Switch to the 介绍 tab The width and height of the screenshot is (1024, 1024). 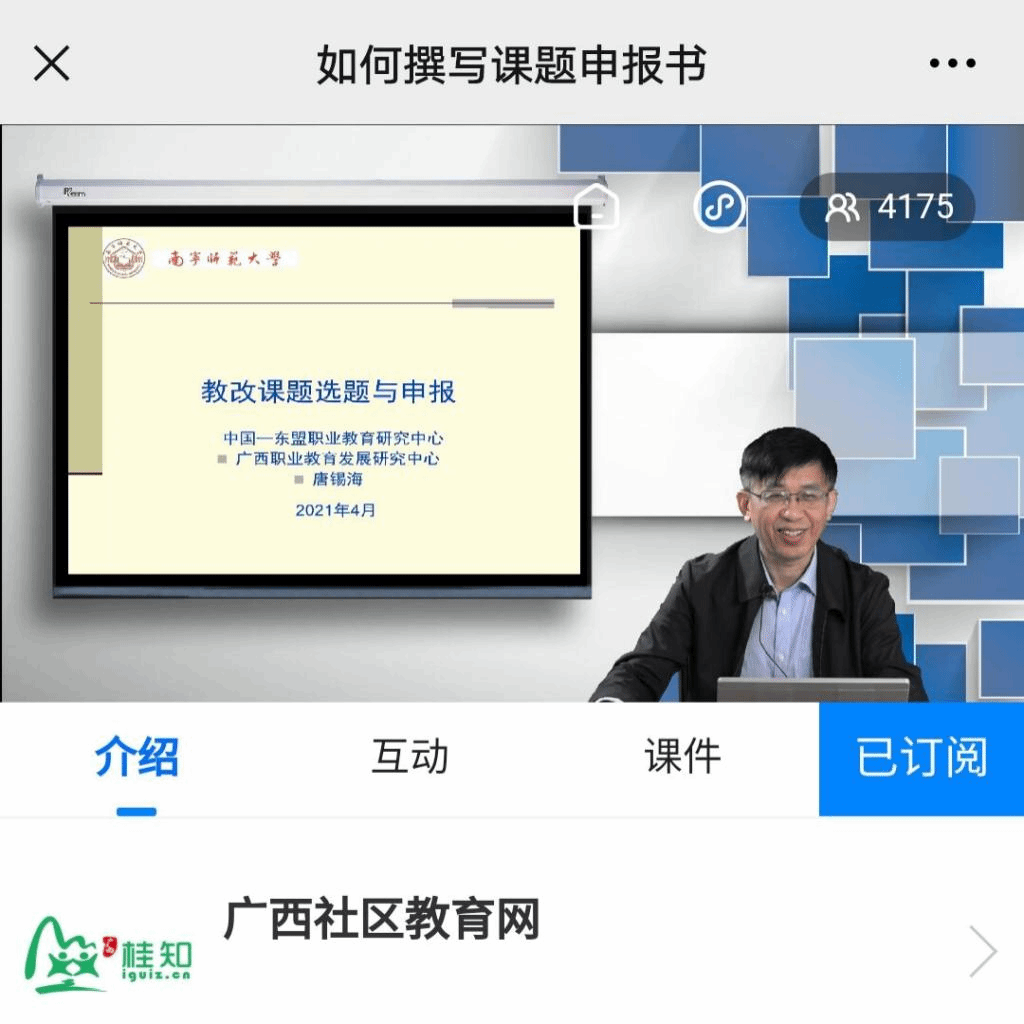[137, 758]
